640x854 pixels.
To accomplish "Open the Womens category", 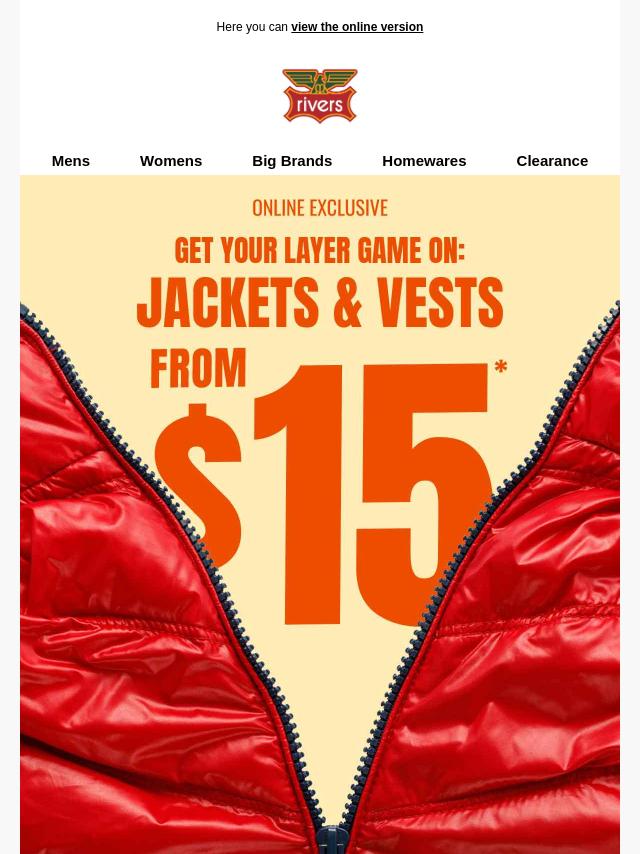I will click(171, 160).
